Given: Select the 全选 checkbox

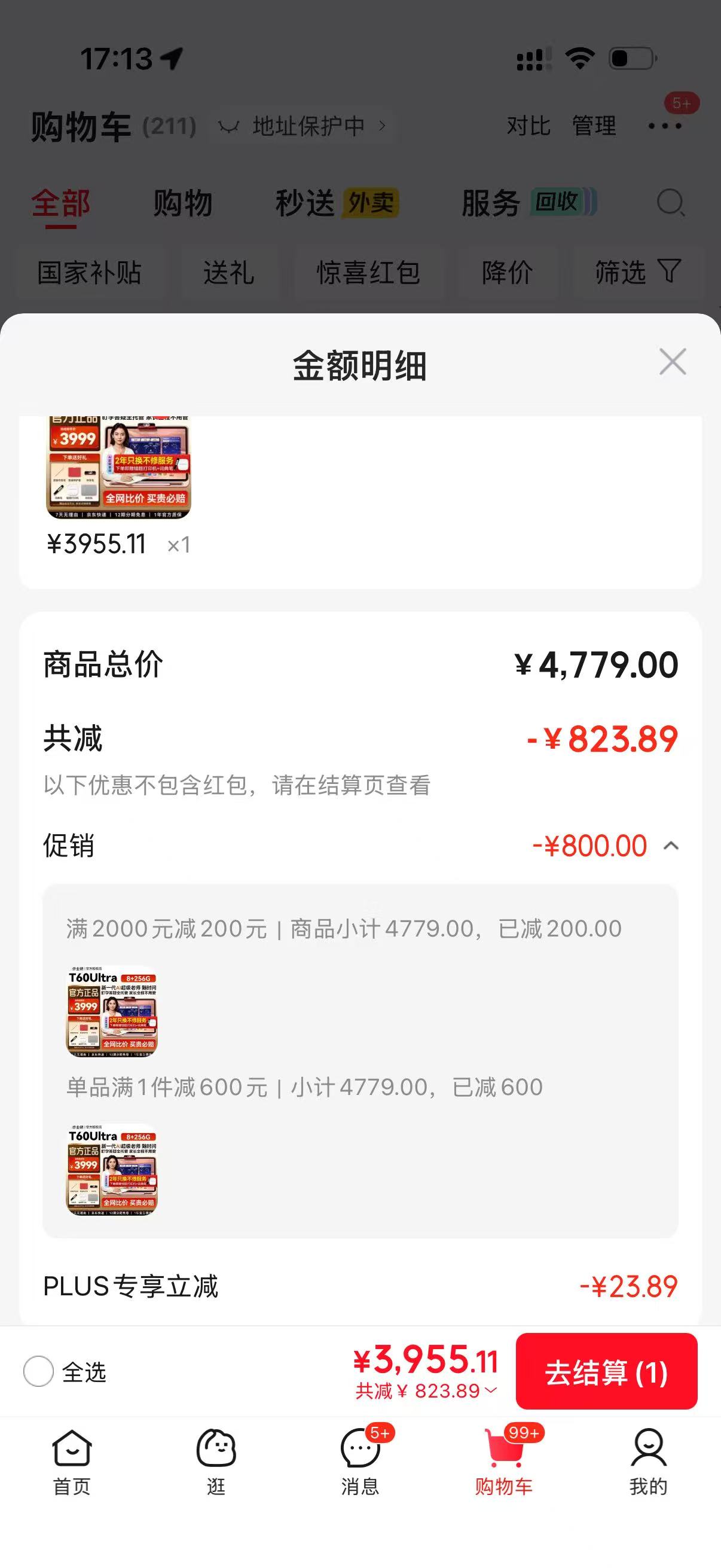Looking at the screenshot, I should [38, 1371].
